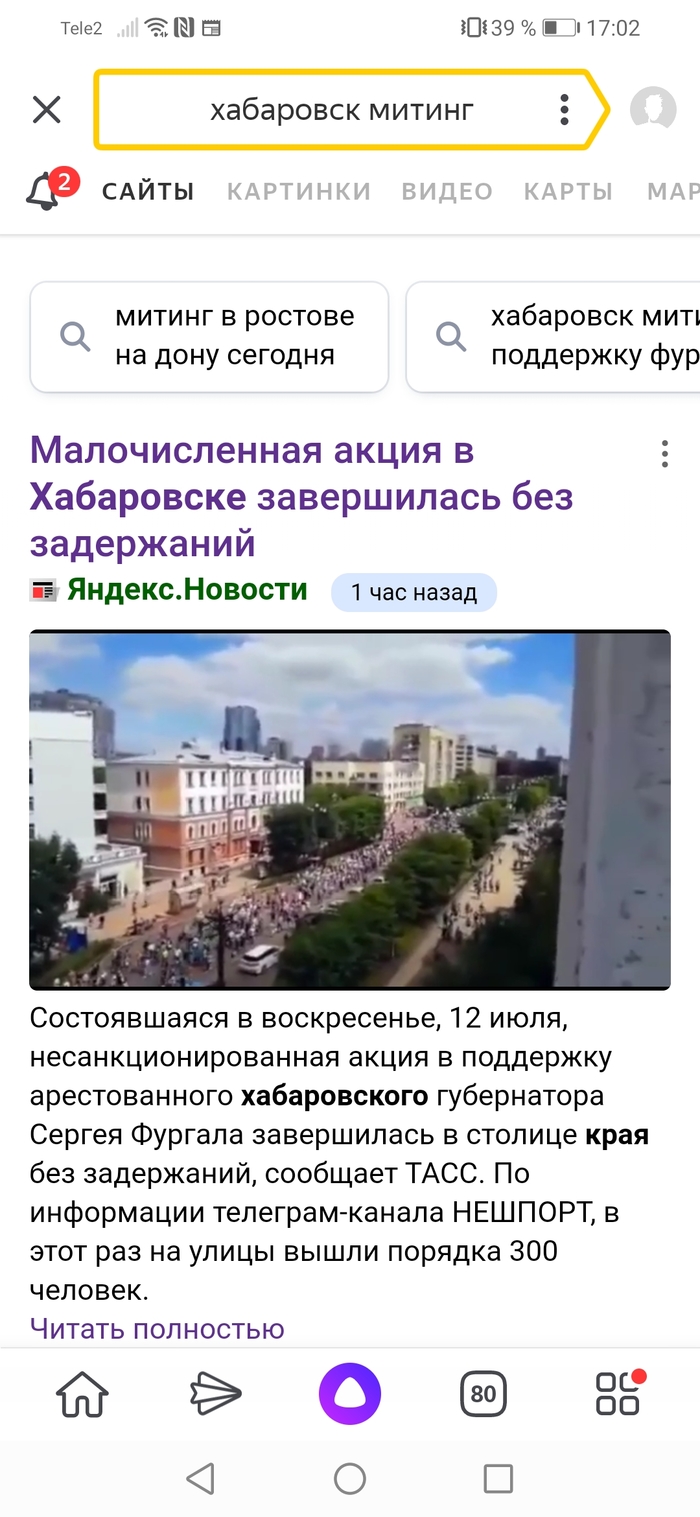Image resolution: width=700 pixels, height=1517 pixels.
Task: Open the tabs counter showing 80
Action: coord(484,1393)
